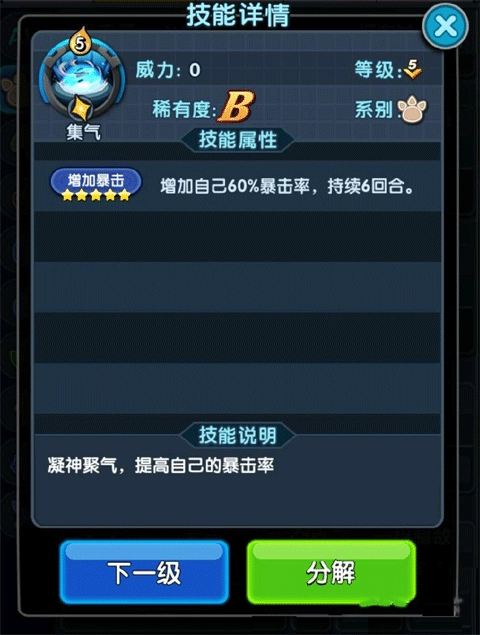Tap 分解 to decompose the skill
480x635 pixels.
(331, 572)
